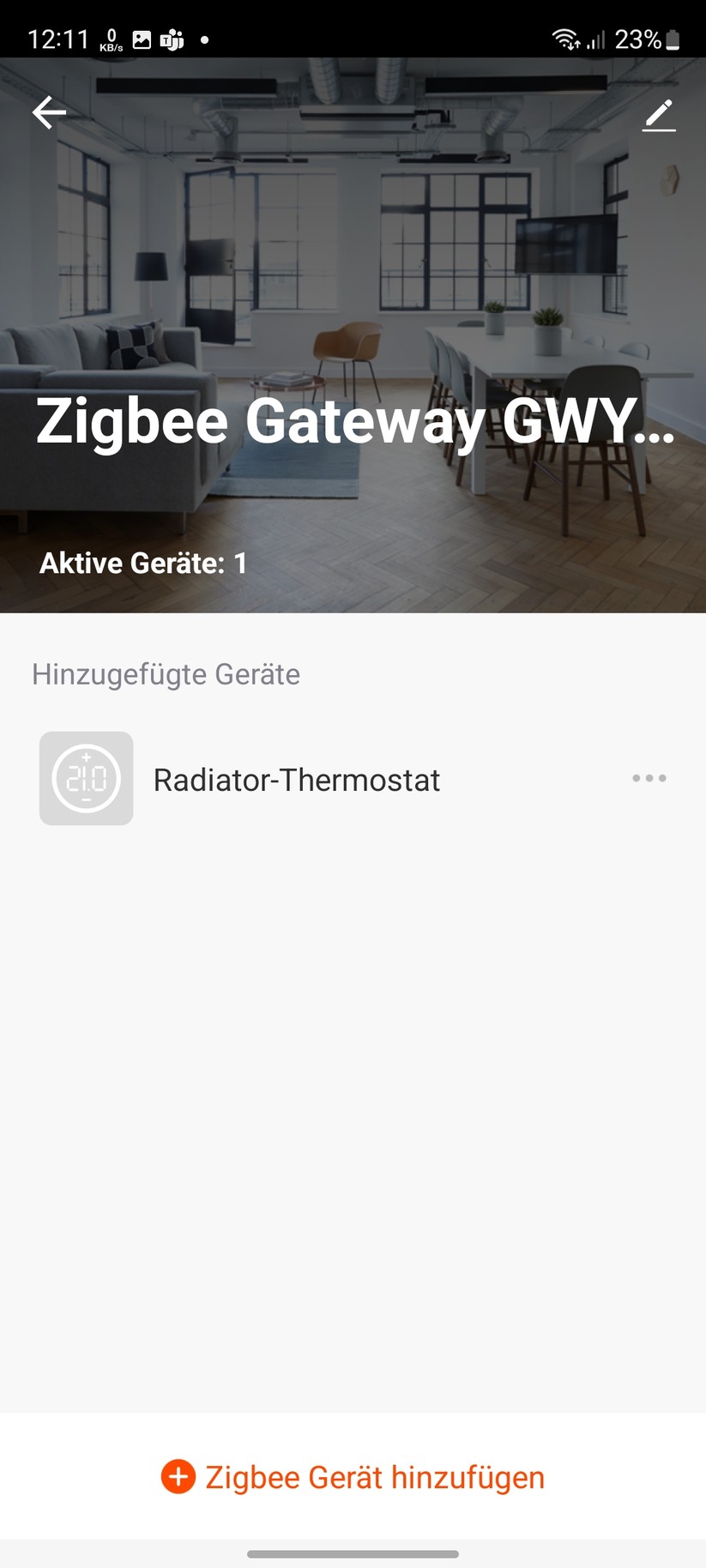Click the Zigbee Gateway GWY title text
The image size is (706, 1568).
click(x=352, y=422)
